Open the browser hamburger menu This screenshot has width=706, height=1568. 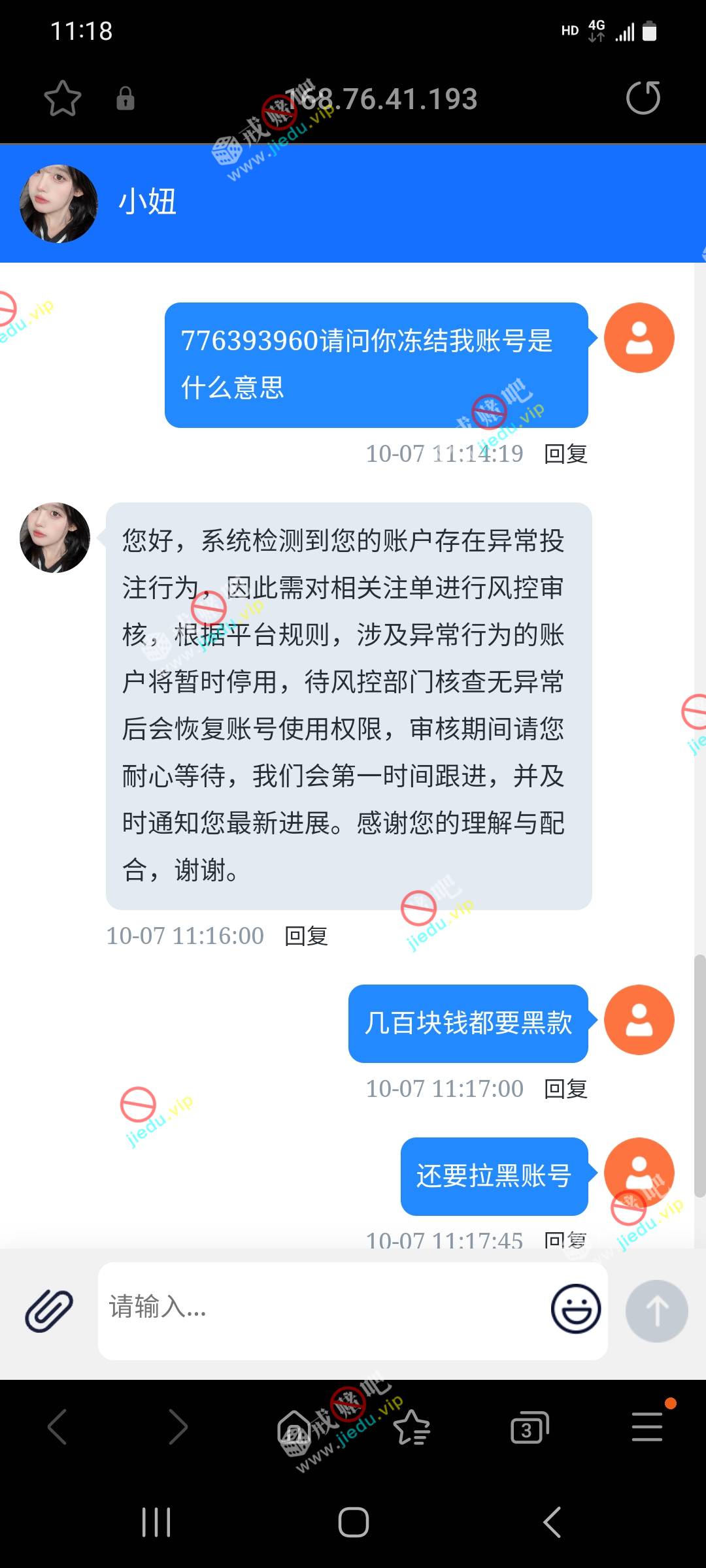[647, 1427]
